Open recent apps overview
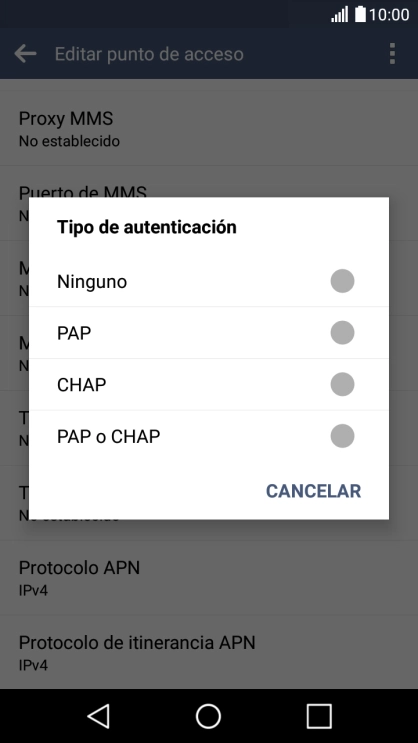 [318, 716]
